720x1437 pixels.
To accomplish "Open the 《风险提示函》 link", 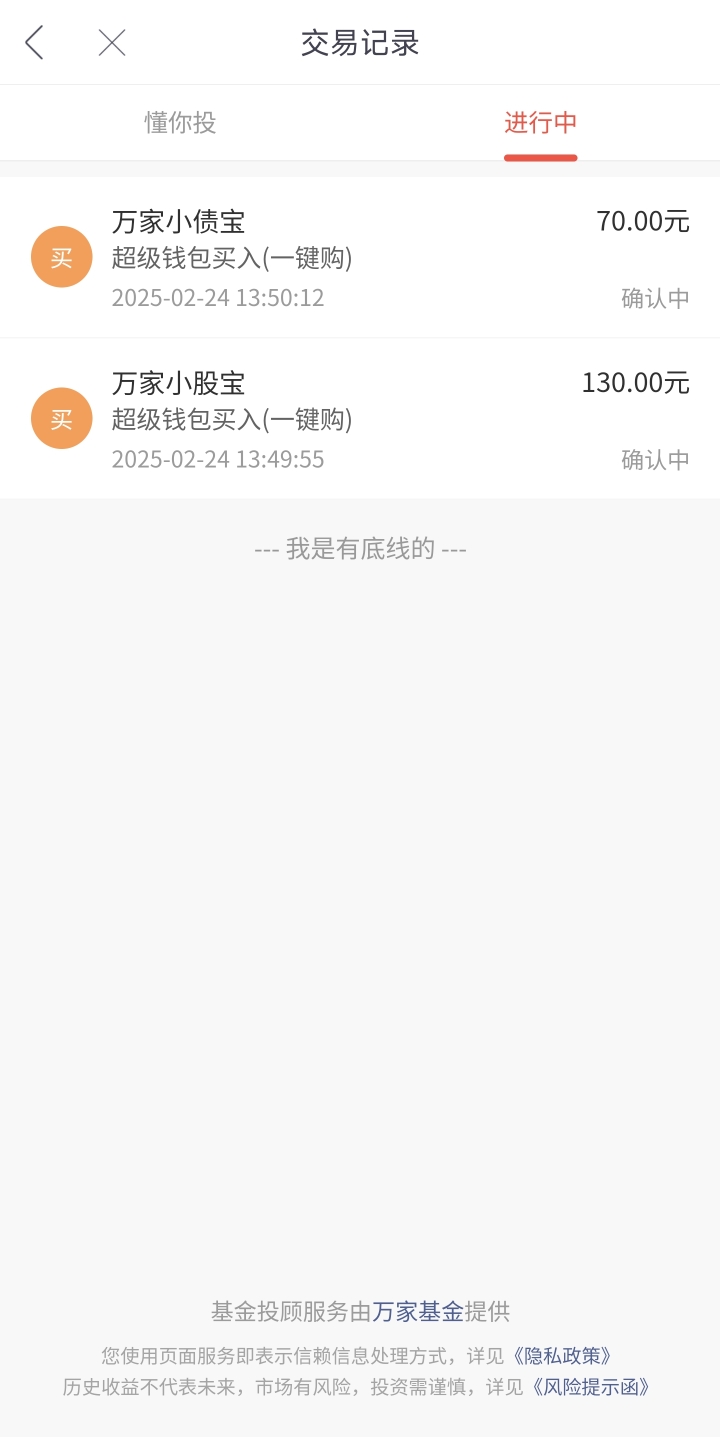I will (x=588, y=1387).
